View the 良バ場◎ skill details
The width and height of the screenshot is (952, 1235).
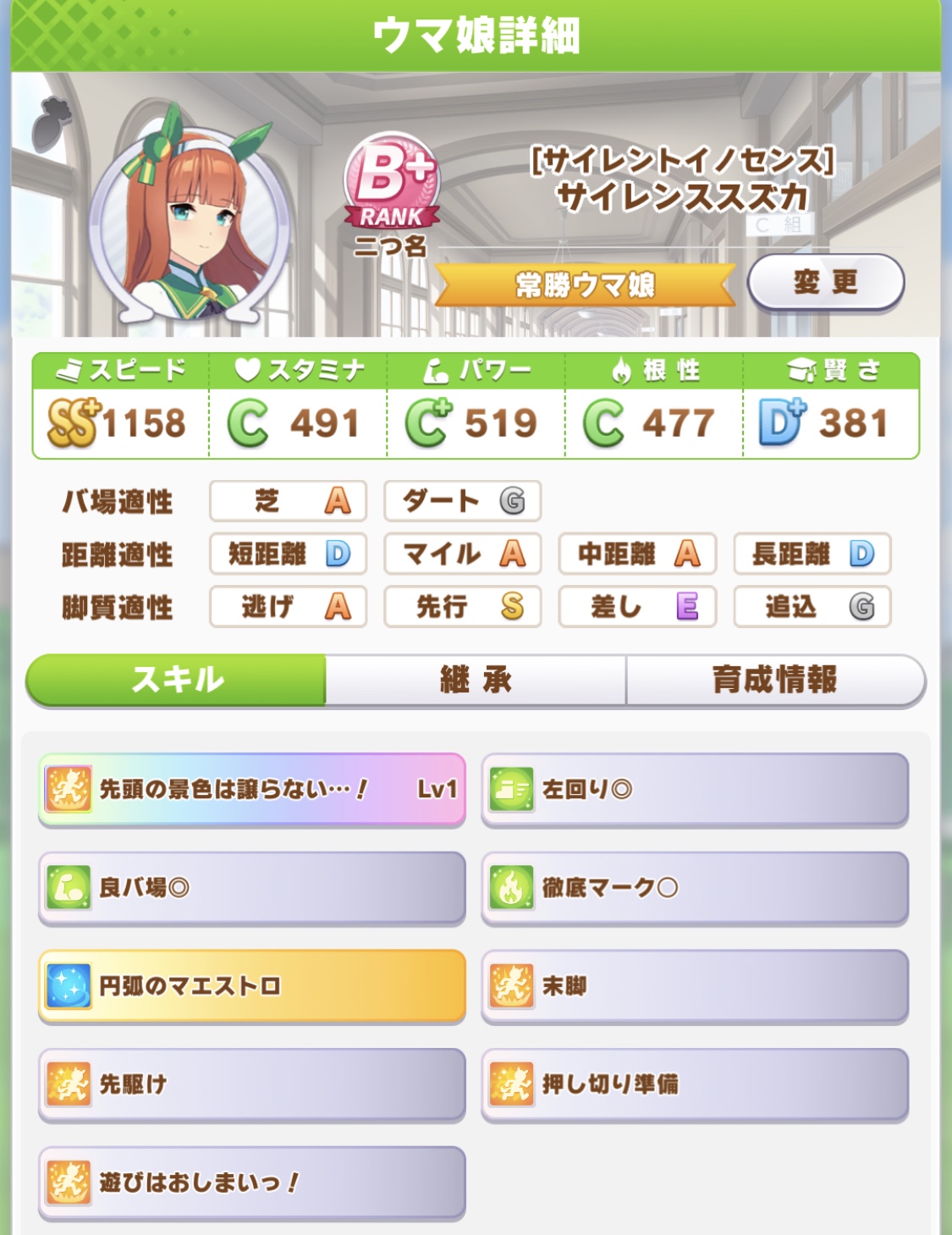click(252, 888)
